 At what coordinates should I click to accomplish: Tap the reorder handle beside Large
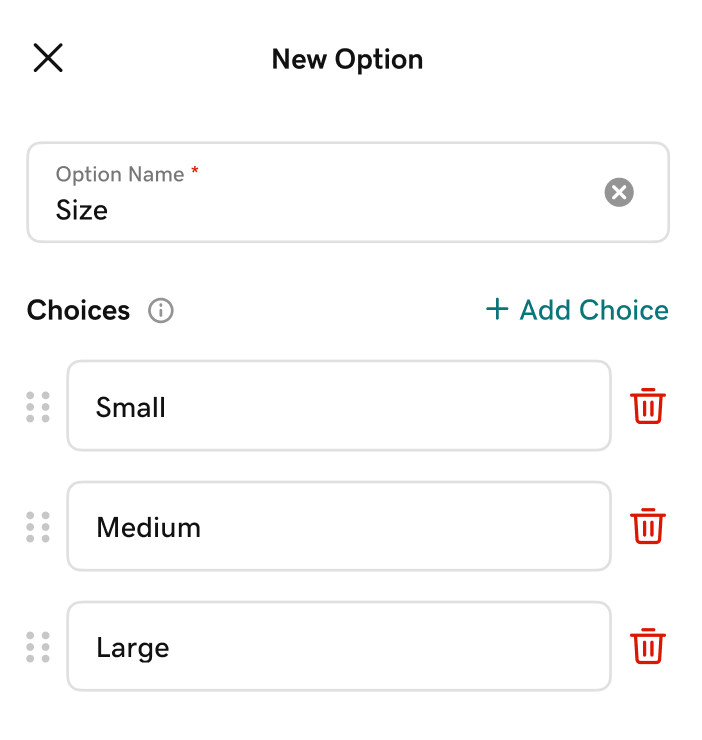pyautogui.click(x=38, y=647)
